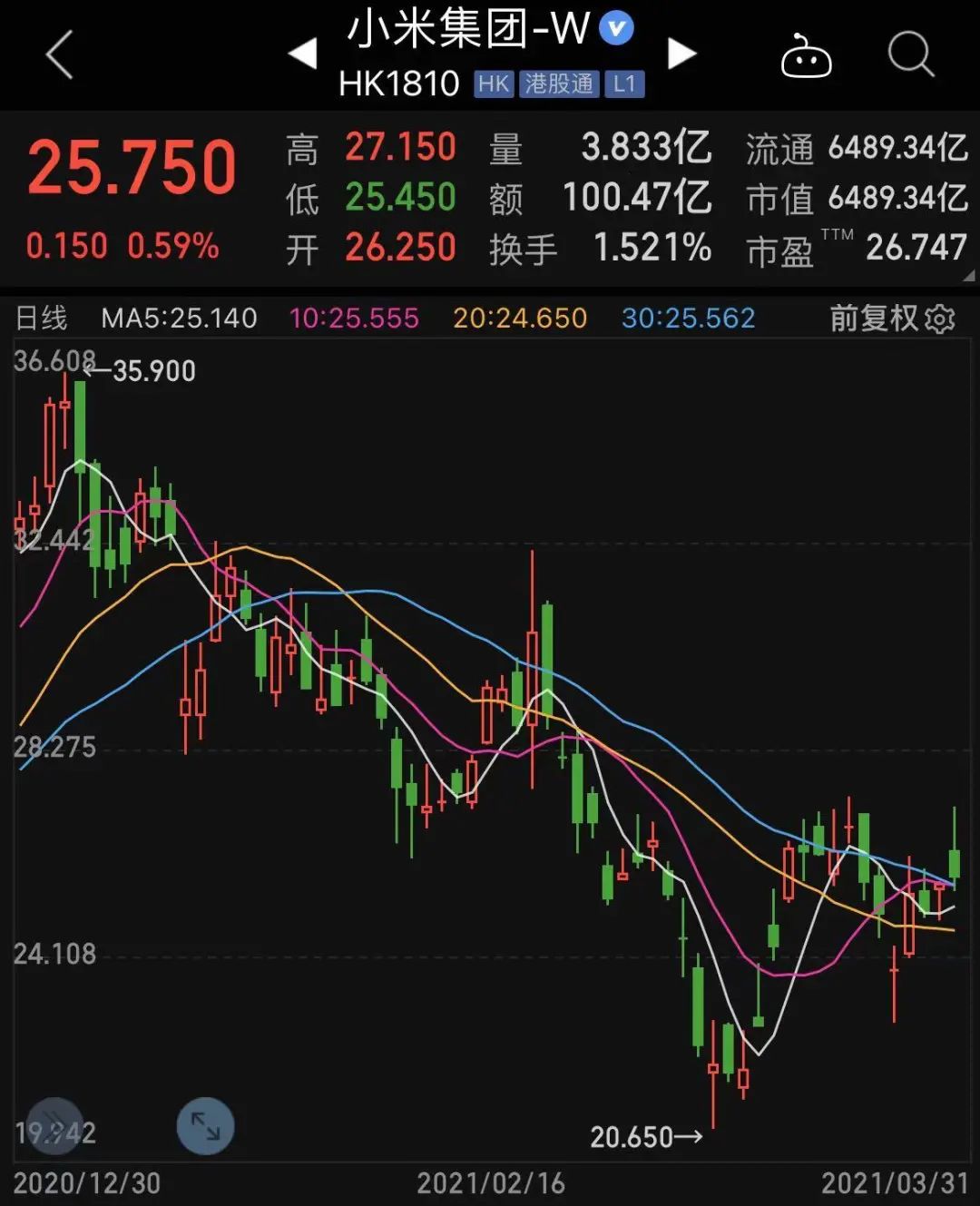
Task: Expand chart to full screen
Action: pyautogui.click(x=205, y=1126)
